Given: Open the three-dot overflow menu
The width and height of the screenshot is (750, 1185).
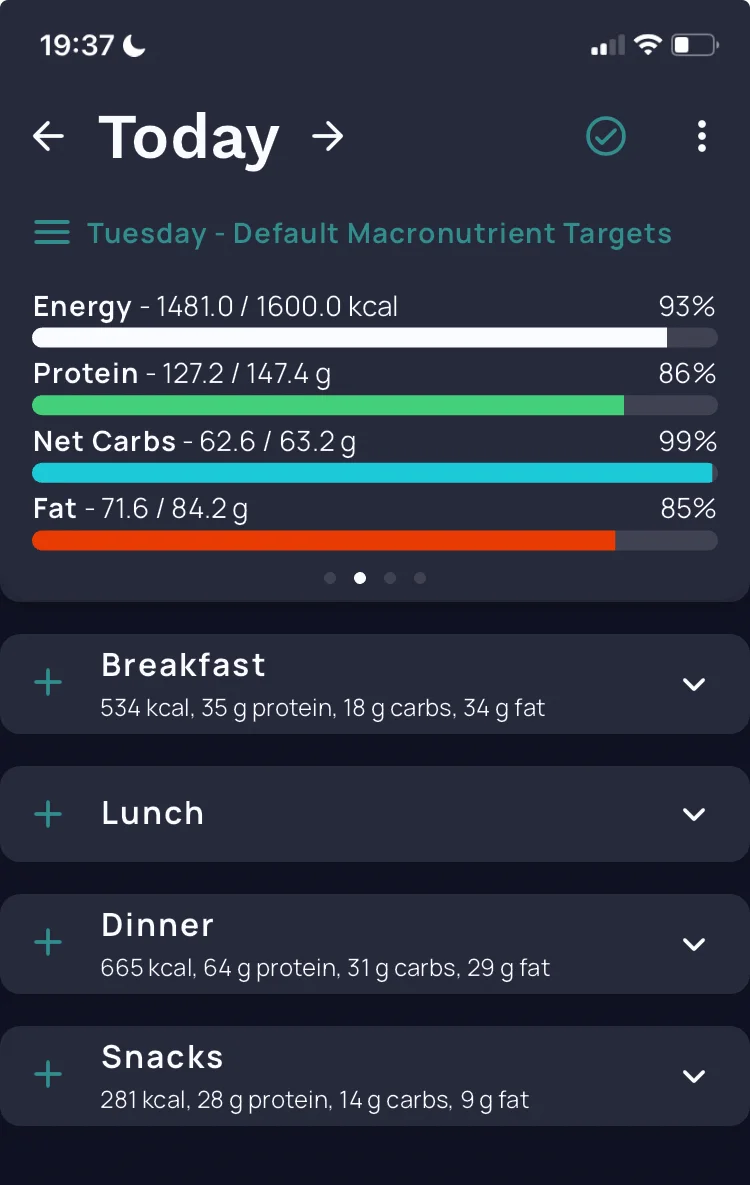Looking at the screenshot, I should pos(702,136).
